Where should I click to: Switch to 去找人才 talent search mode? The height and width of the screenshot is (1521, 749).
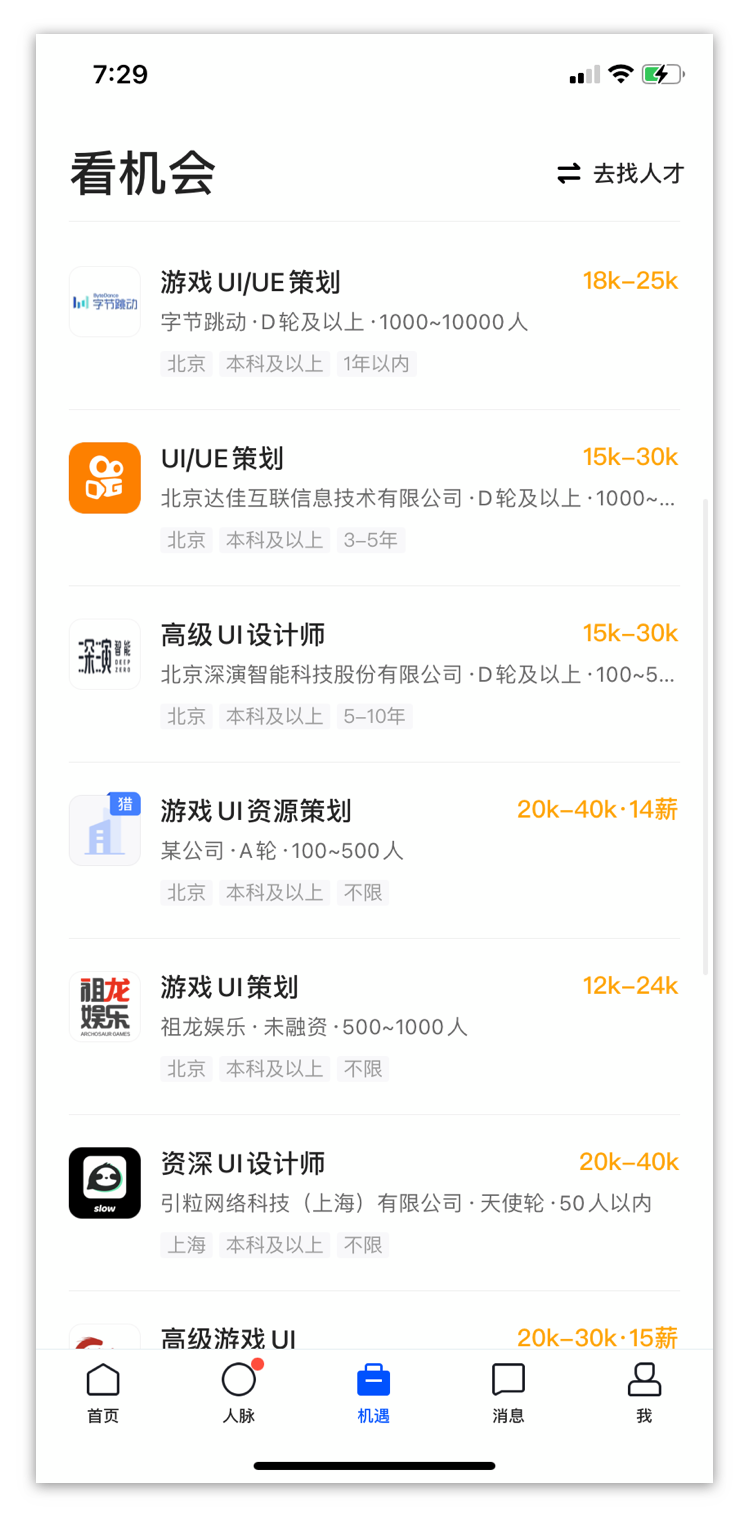click(x=621, y=173)
